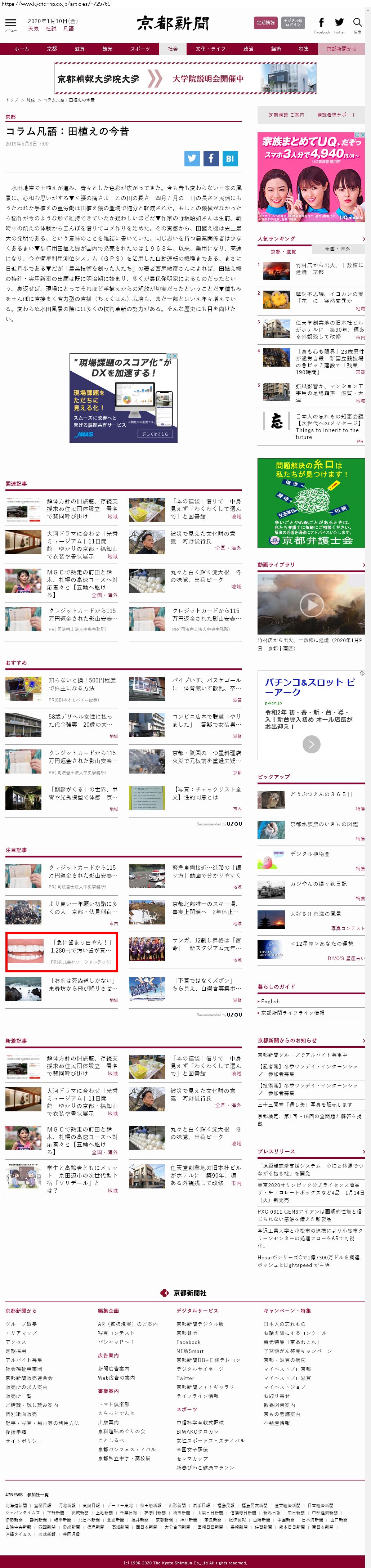Image resolution: width=371 pixels, height=1568 pixels.
Task: Open the デジタル版ログイン login button
Action: [x=293, y=23]
